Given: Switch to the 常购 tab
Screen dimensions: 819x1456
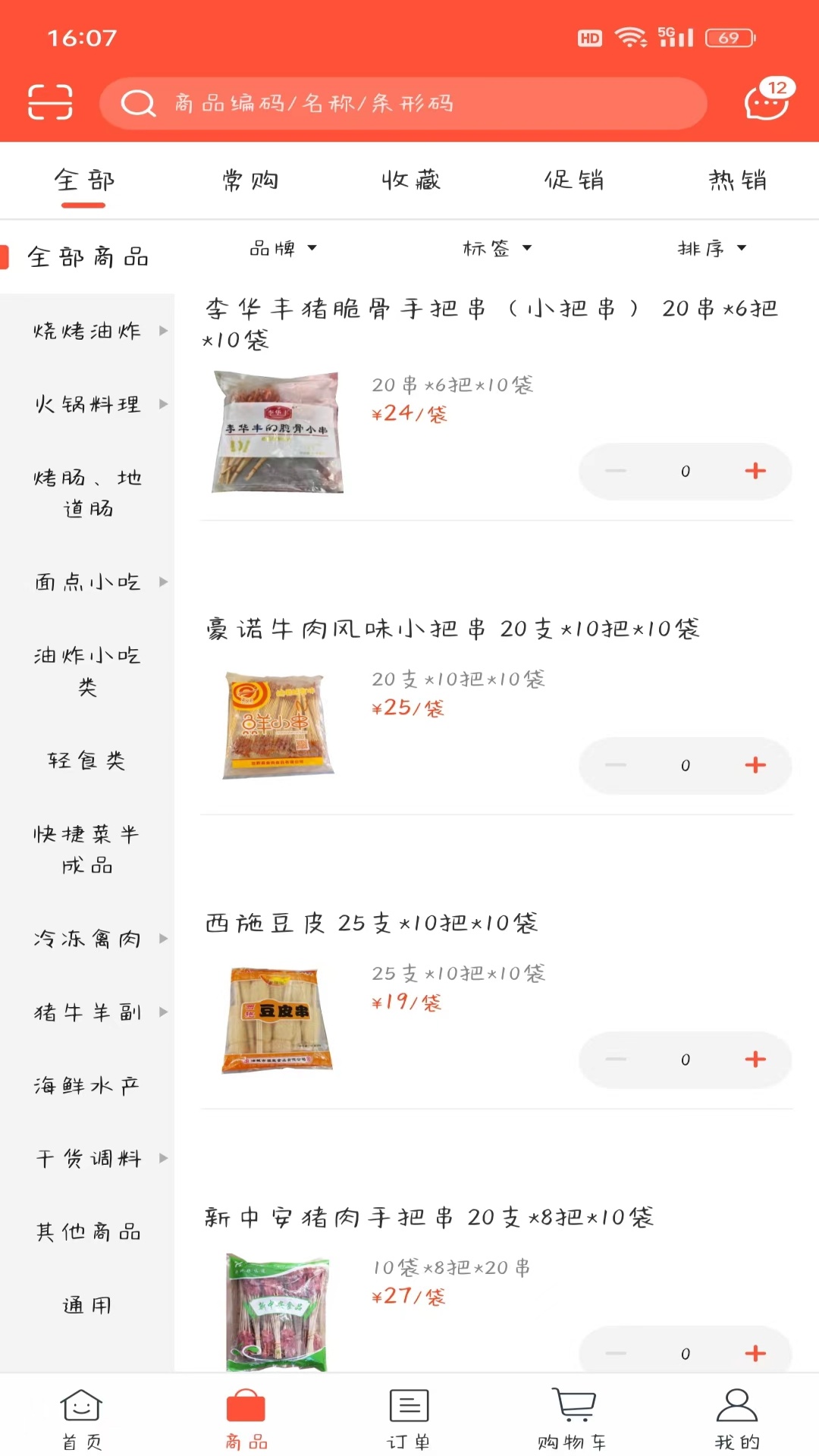Looking at the screenshot, I should tap(250, 180).
